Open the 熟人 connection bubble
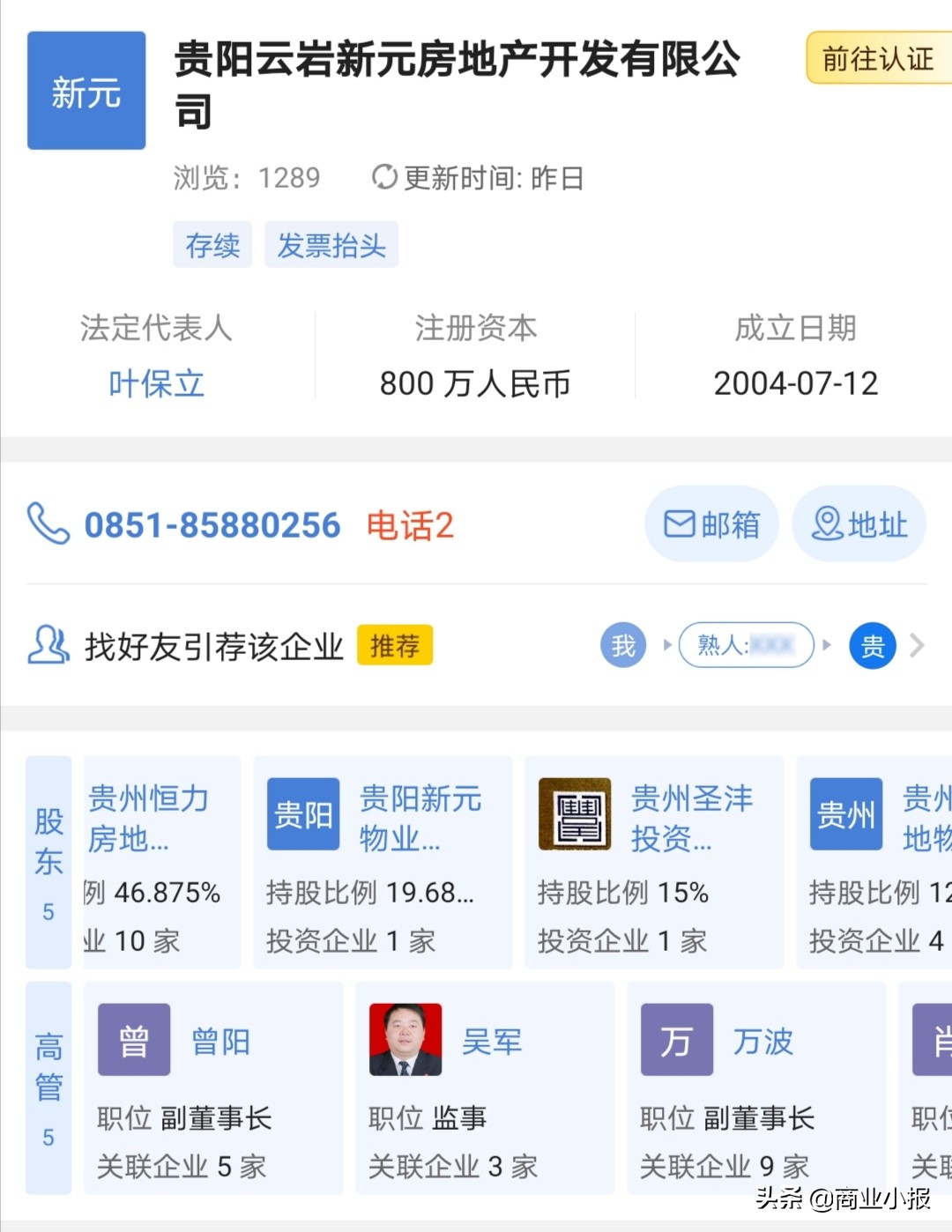Screen dimensions: 952x1232 [746, 644]
